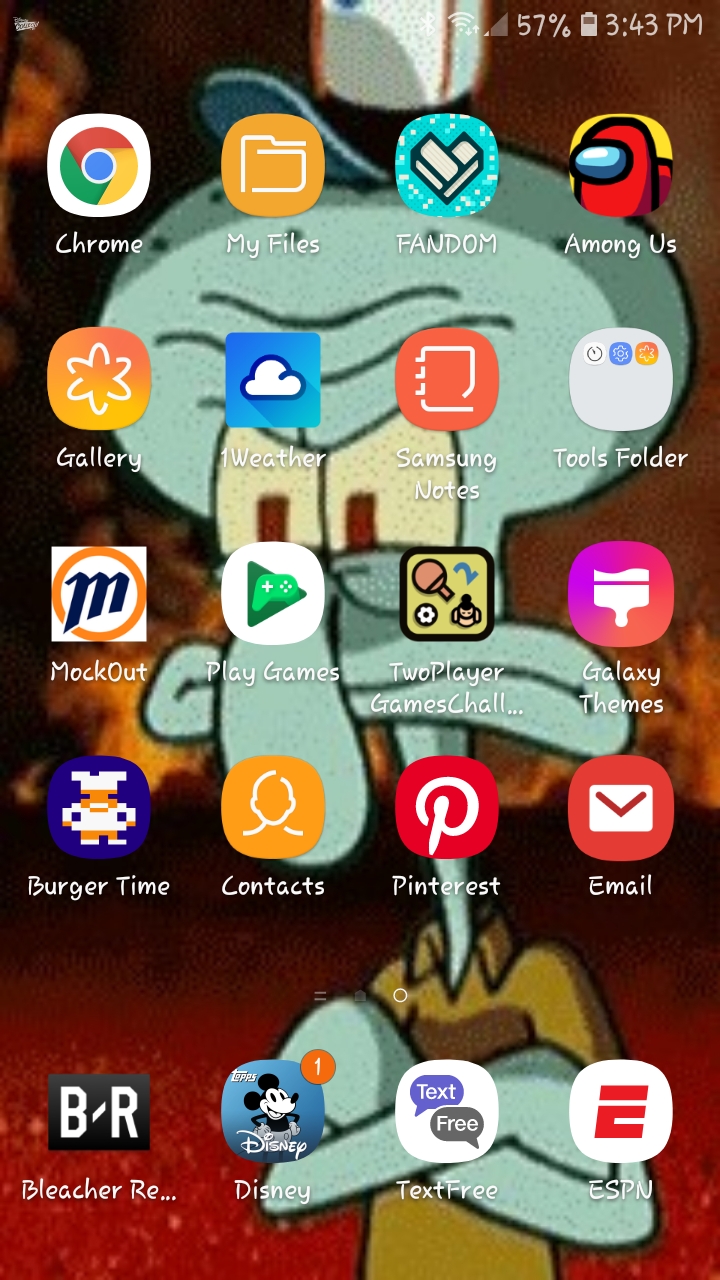Launch Pinterest
The image size is (720, 1280).
pyautogui.click(x=447, y=808)
